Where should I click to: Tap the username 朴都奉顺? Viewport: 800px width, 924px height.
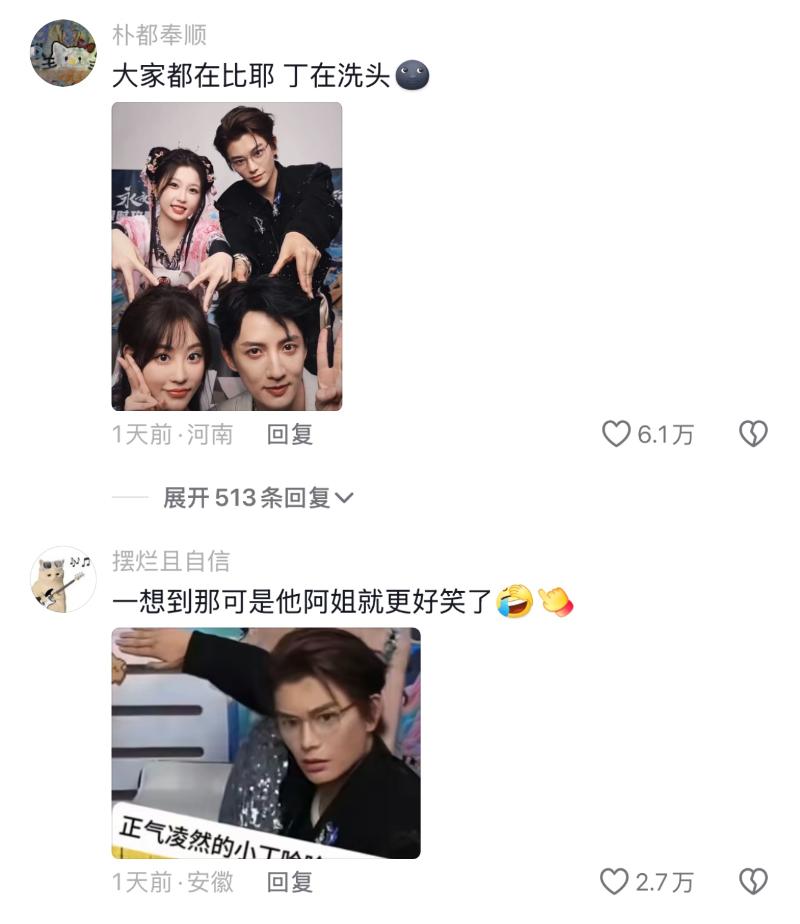point(159,36)
